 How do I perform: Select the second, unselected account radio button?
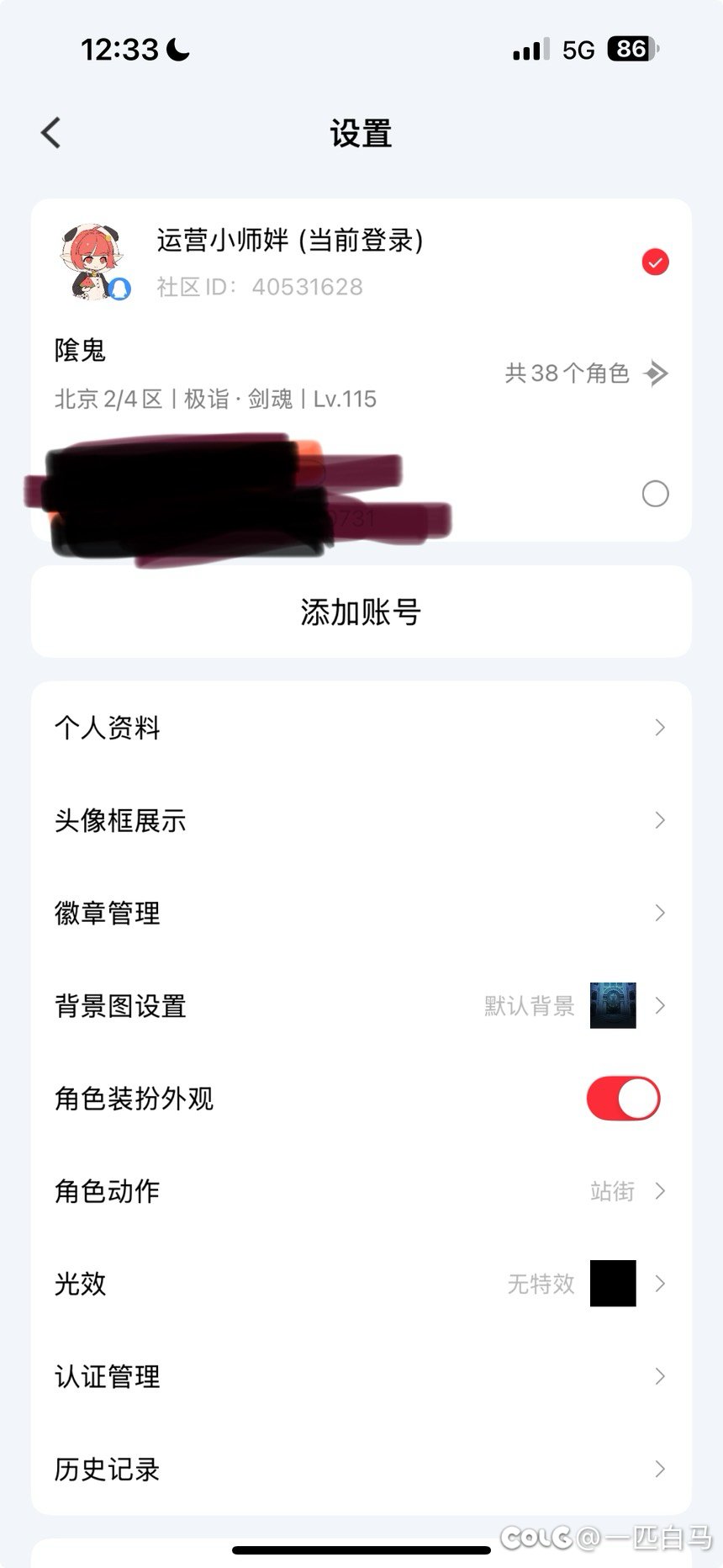pyautogui.click(x=655, y=493)
